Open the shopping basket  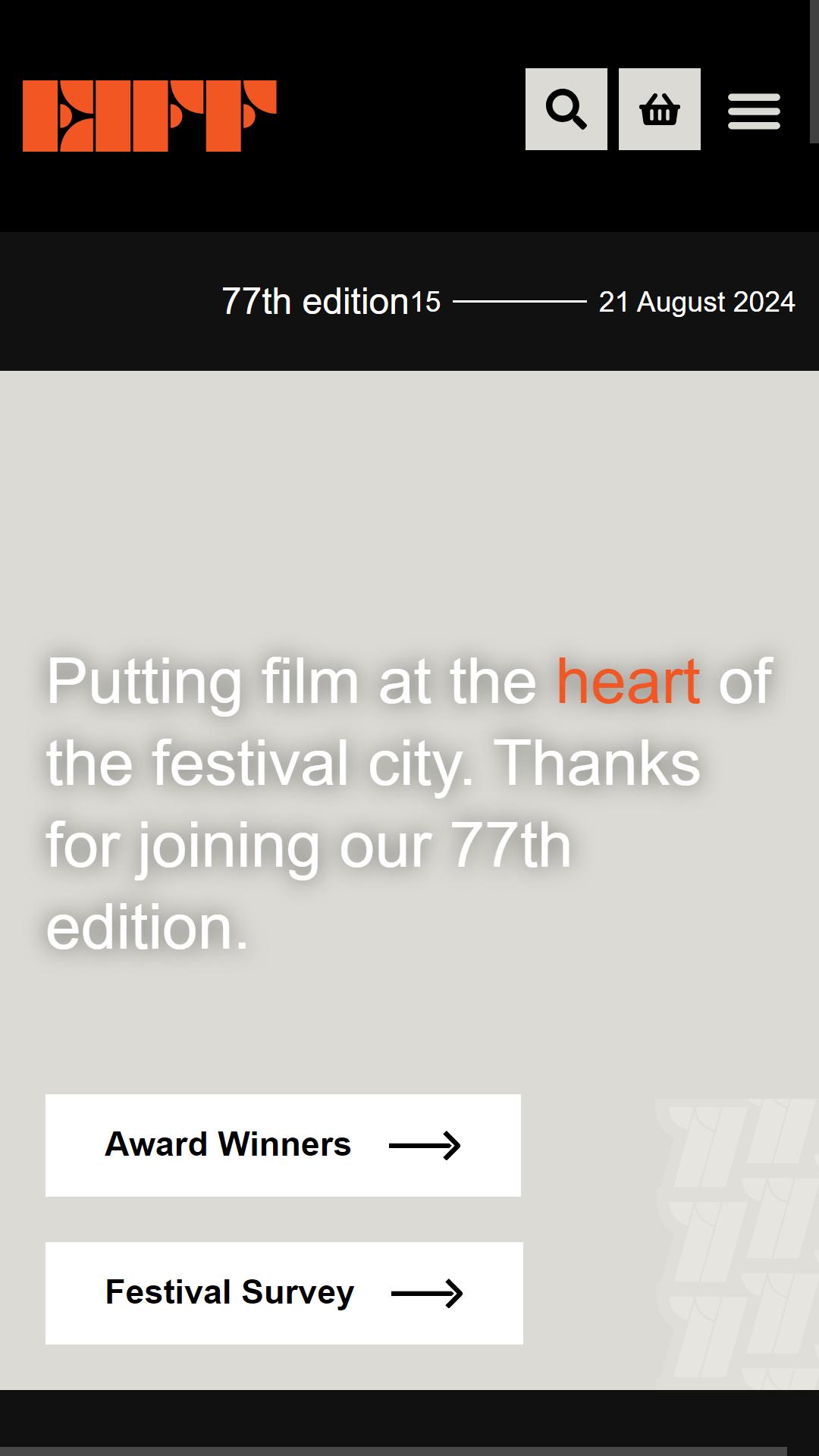pos(659,109)
